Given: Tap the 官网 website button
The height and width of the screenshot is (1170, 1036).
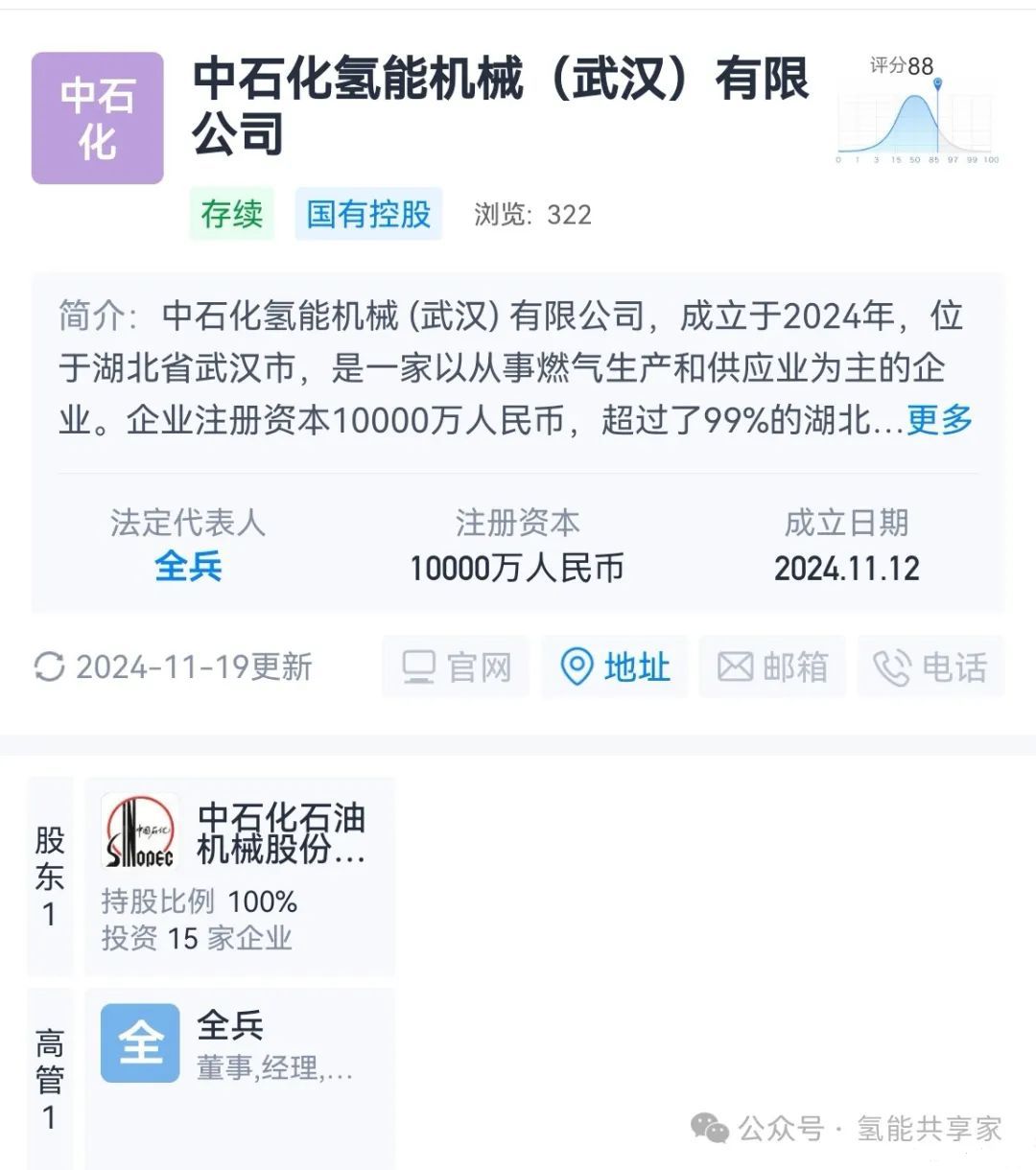Looking at the screenshot, I should coord(457,667).
